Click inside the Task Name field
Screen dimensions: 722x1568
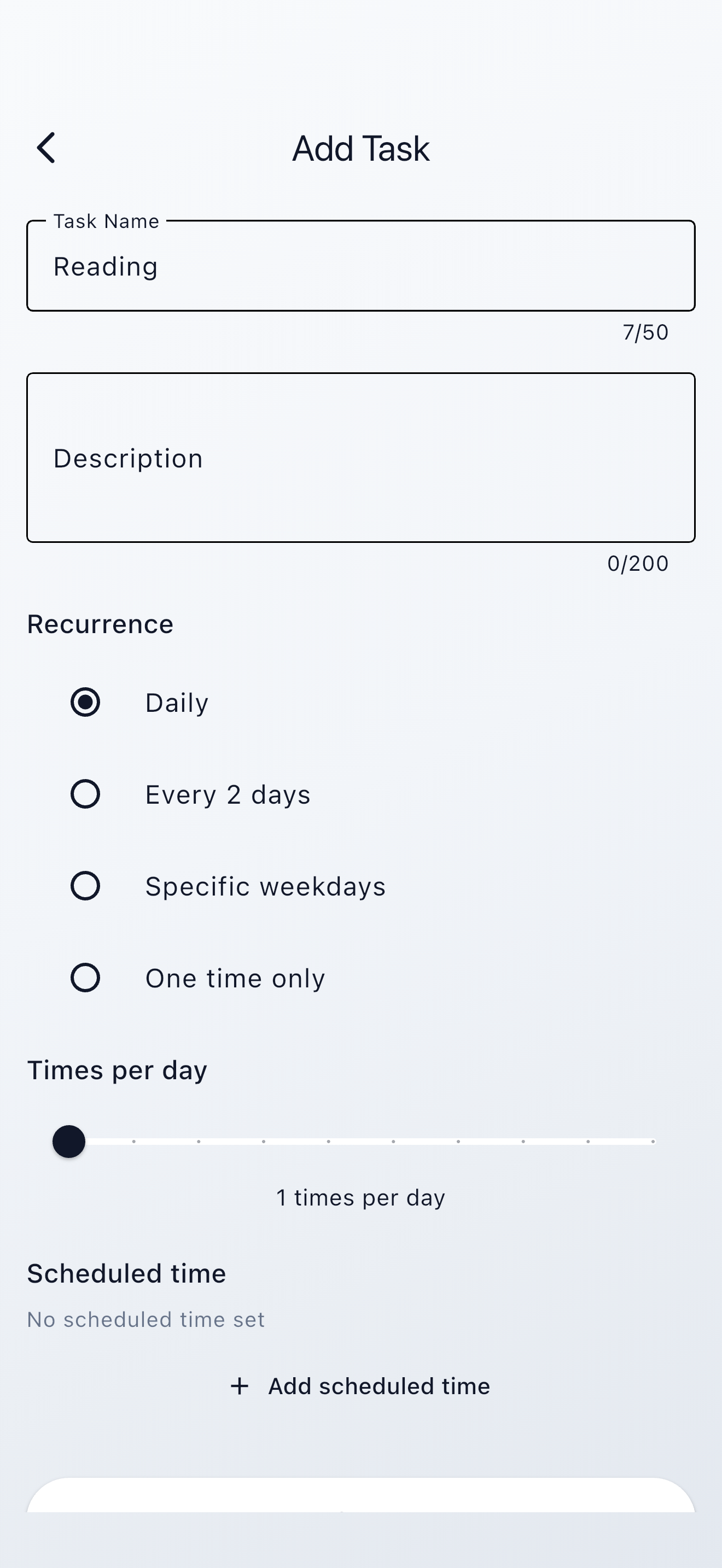360,266
